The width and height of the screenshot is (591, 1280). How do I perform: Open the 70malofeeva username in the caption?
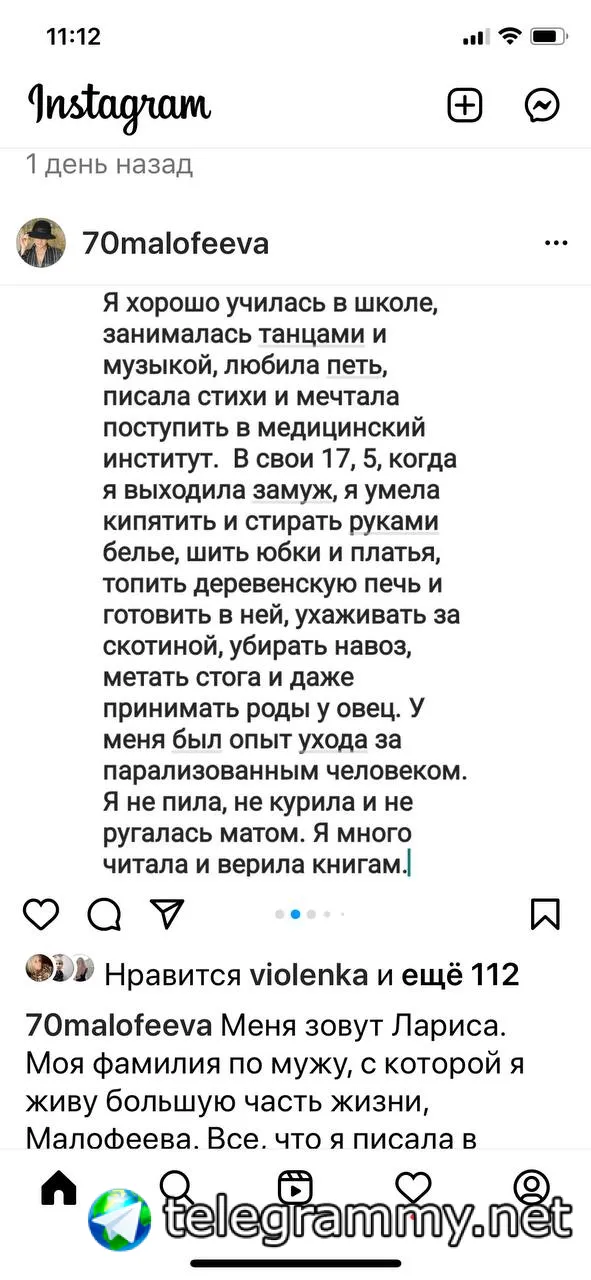[118, 1027]
